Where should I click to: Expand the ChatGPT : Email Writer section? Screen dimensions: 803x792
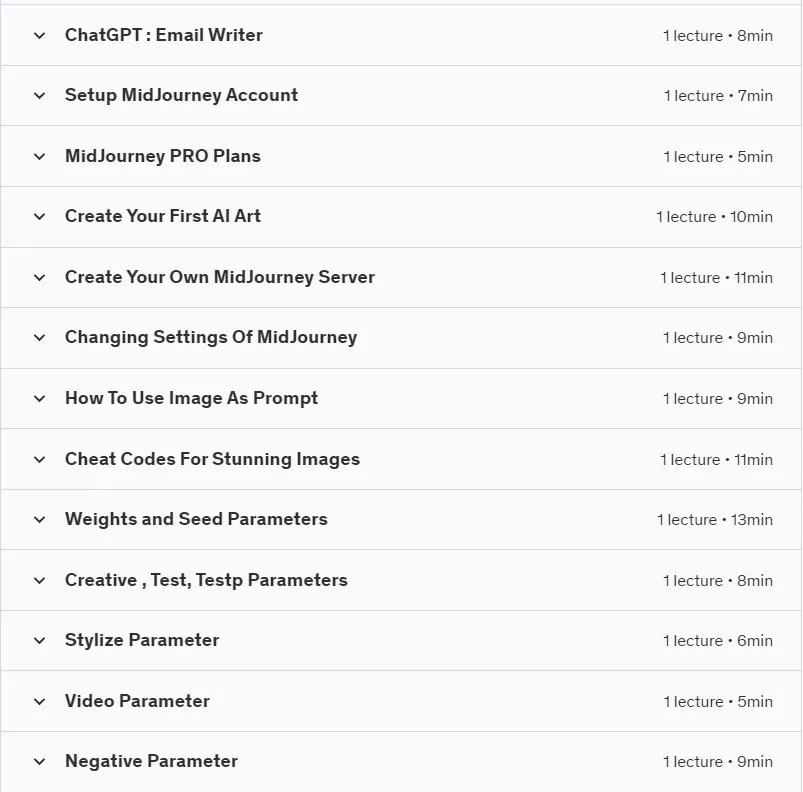(x=401, y=35)
